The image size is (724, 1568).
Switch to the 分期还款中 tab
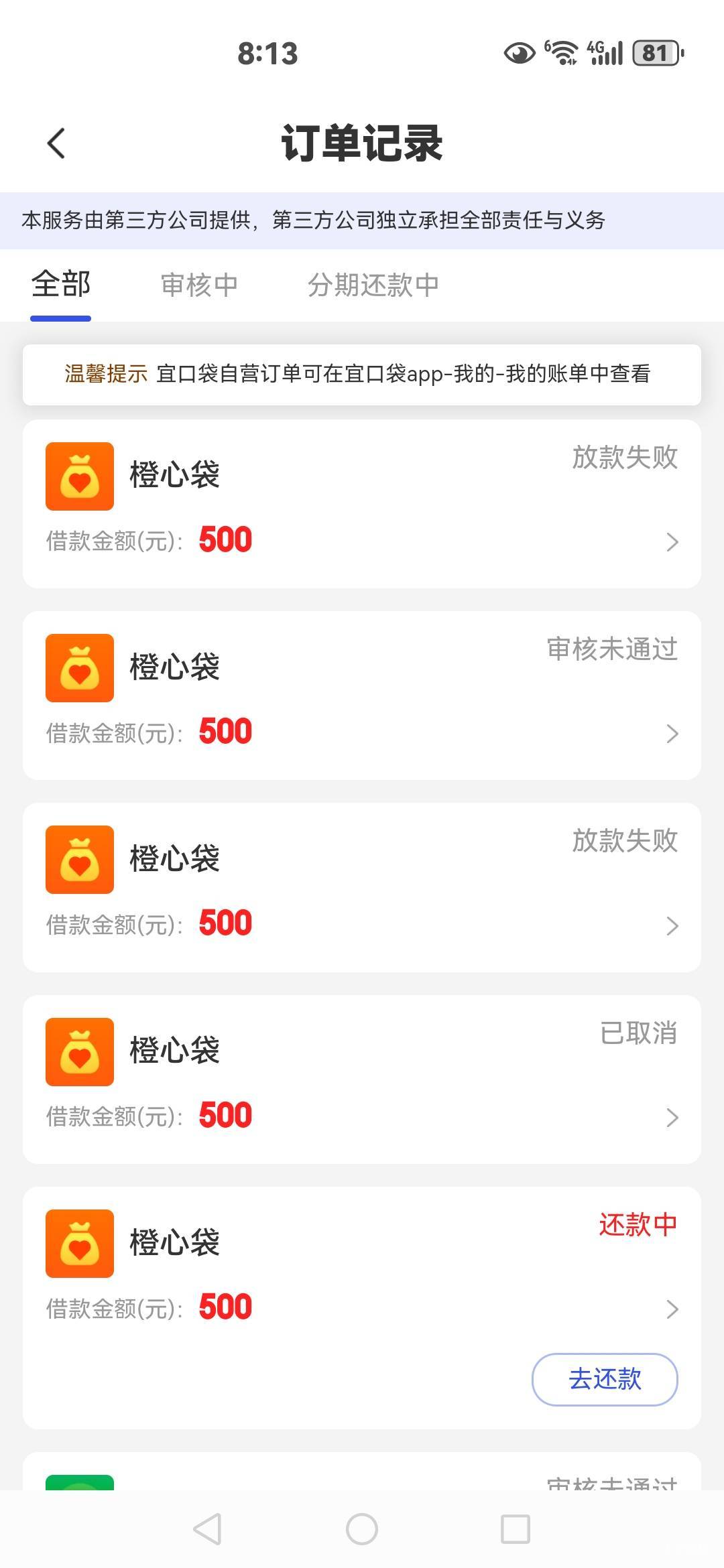coord(373,285)
